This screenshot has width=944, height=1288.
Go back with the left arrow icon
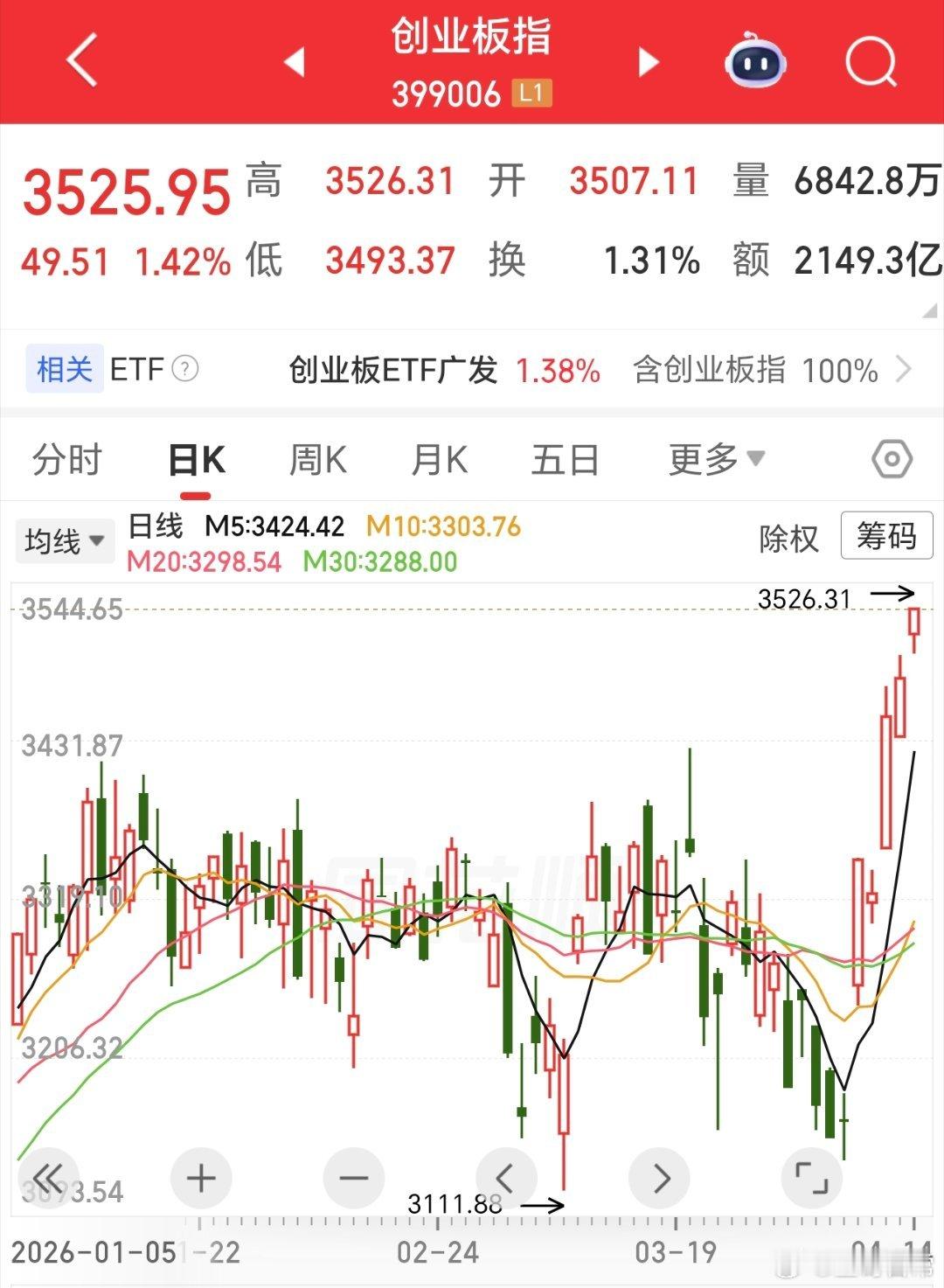(x=83, y=61)
